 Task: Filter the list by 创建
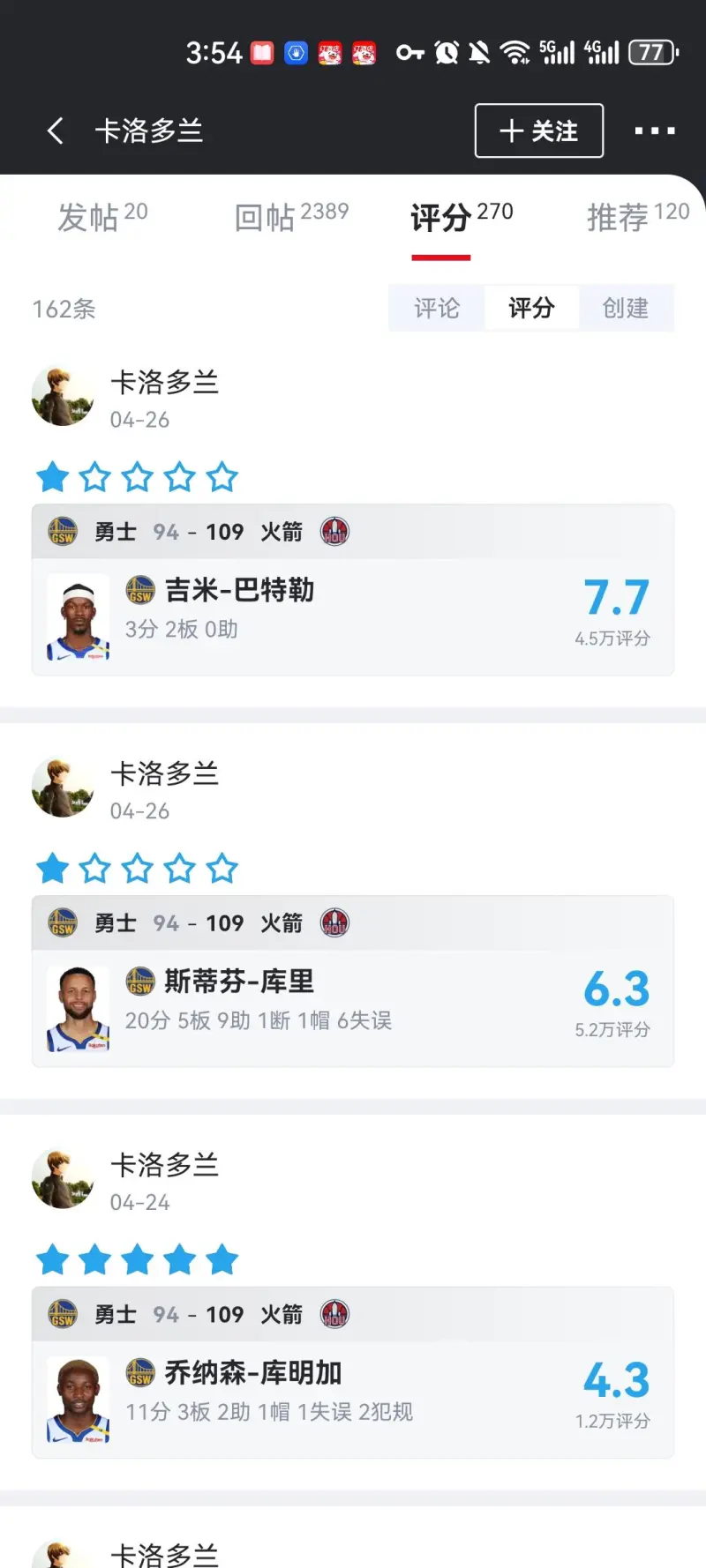[x=626, y=308]
